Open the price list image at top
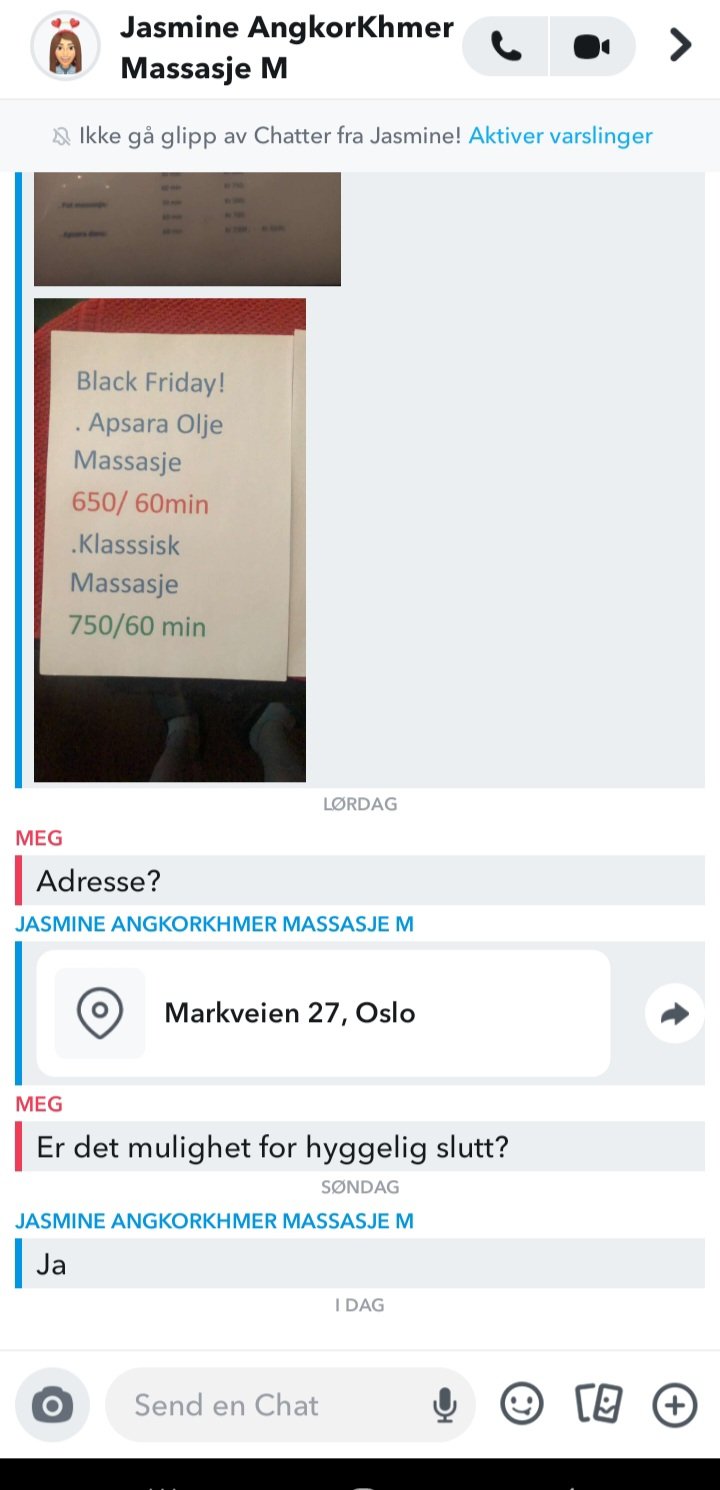The width and height of the screenshot is (720, 1490). click(x=187, y=229)
